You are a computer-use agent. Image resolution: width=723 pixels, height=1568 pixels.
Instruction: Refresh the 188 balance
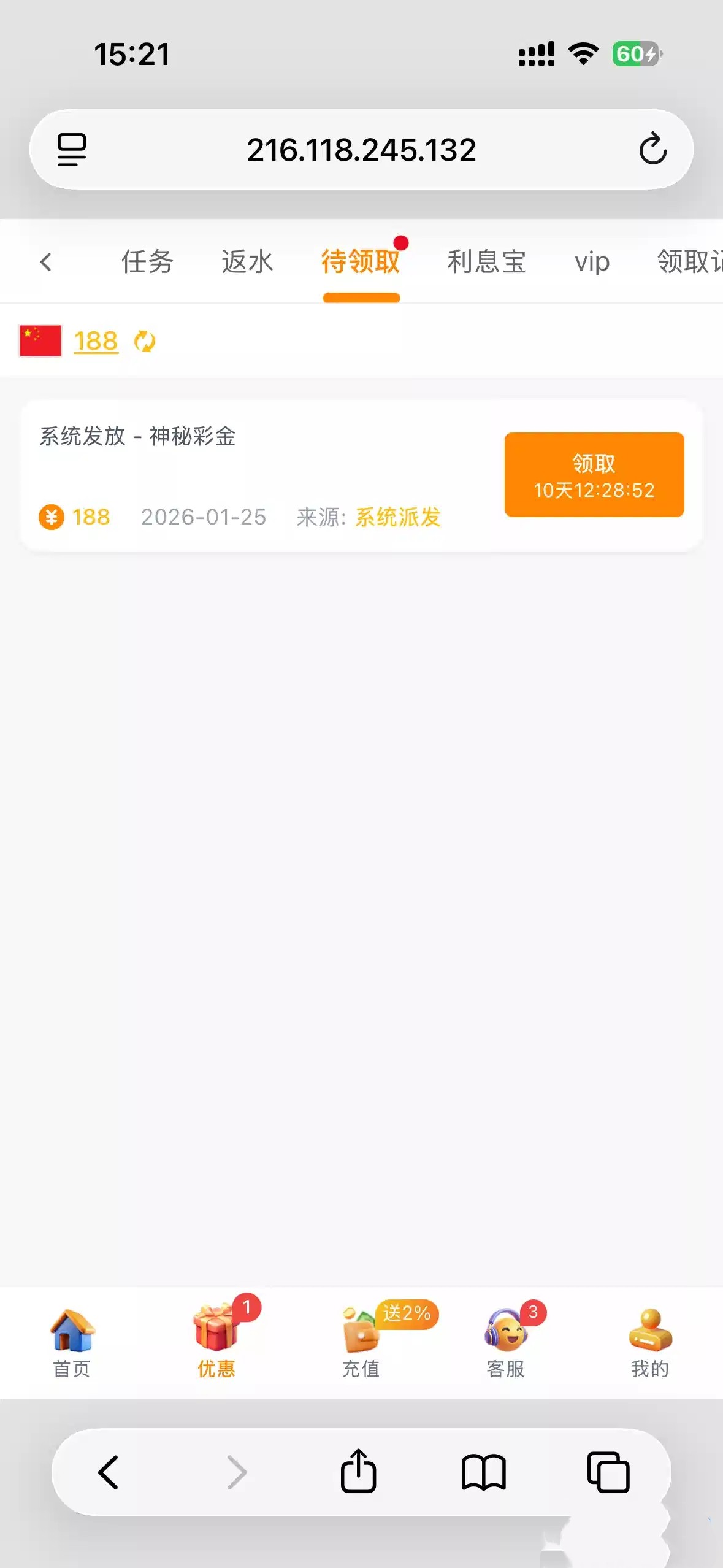pos(145,341)
